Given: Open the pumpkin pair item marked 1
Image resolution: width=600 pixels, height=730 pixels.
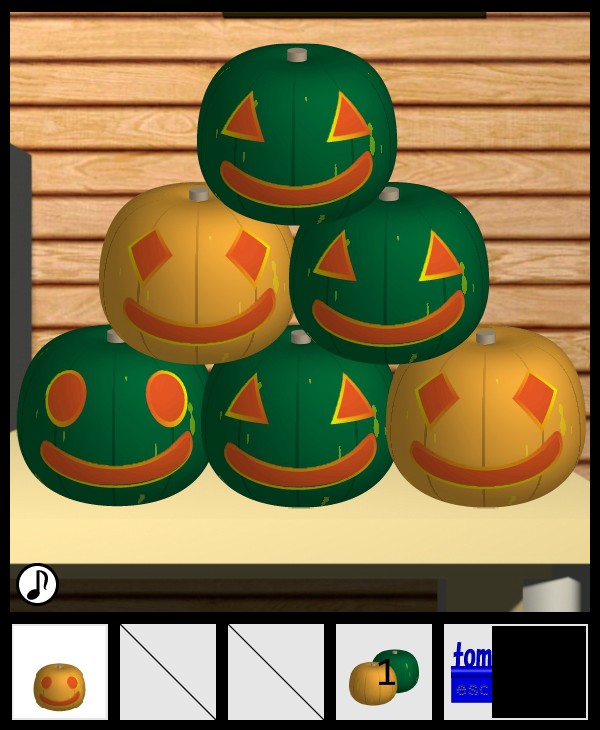Looking at the screenshot, I should [x=384, y=672].
